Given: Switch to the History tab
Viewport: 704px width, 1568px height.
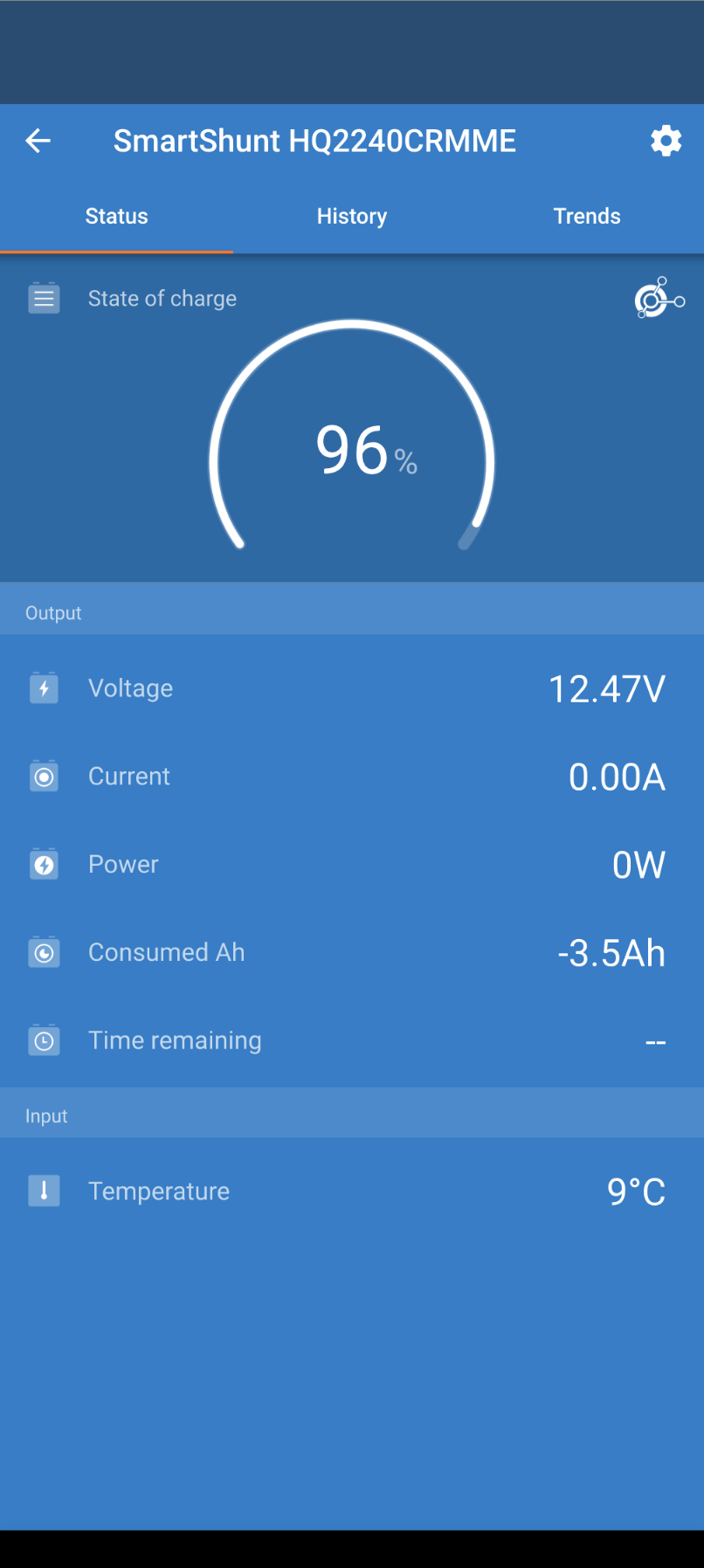Looking at the screenshot, I should point(351,217).
